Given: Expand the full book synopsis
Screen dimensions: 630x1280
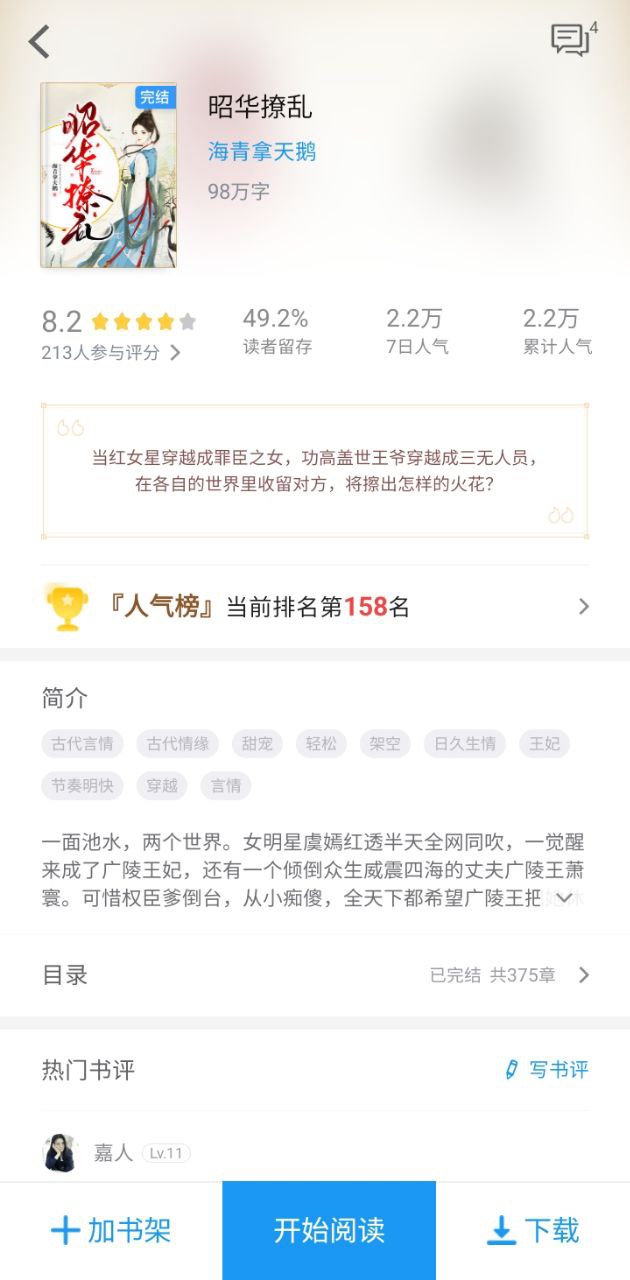Looking at the screenshot, I should [x=564, y=898].
